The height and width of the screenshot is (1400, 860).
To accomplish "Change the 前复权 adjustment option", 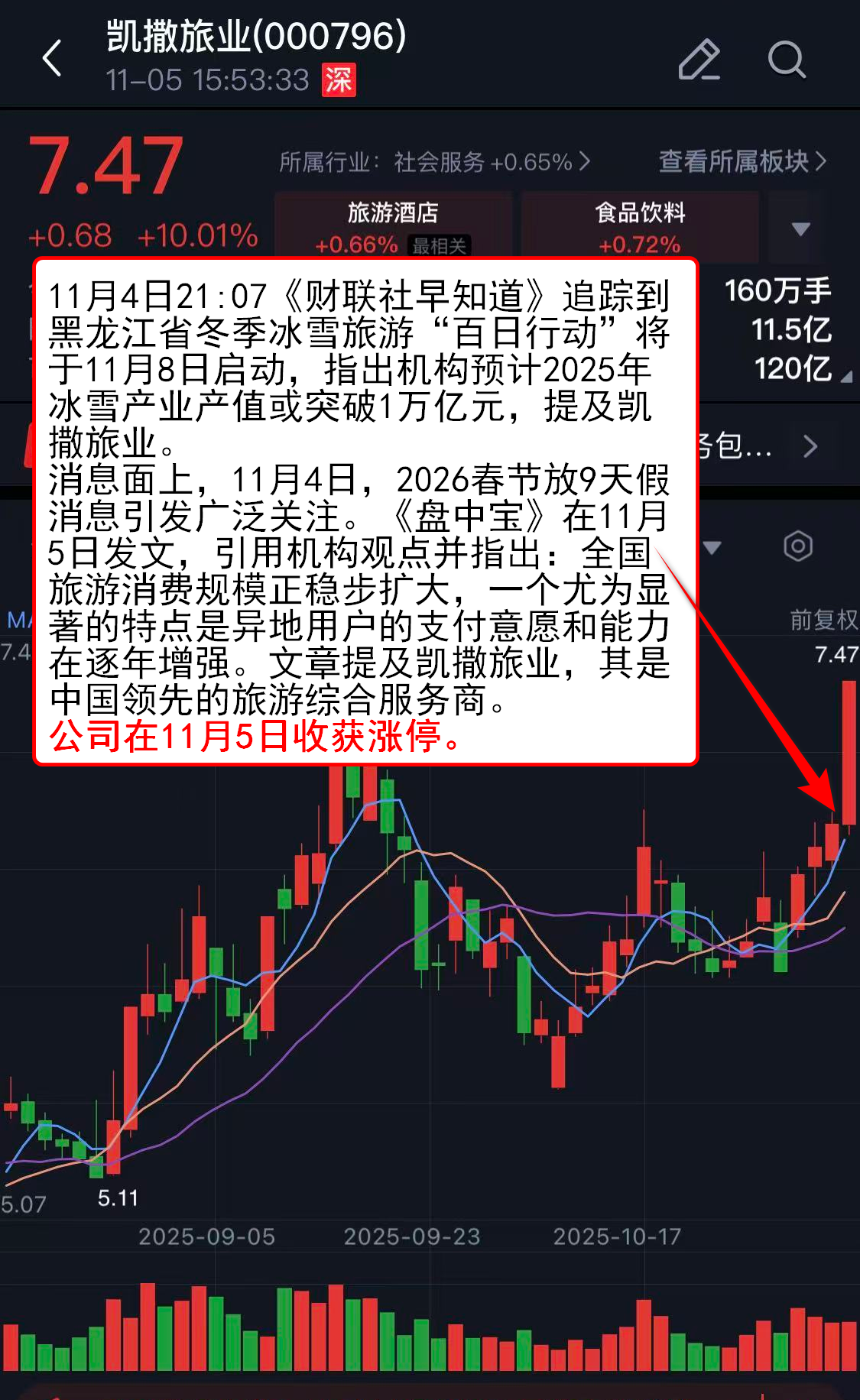I will pyautogui.click(x=823, y=620).
